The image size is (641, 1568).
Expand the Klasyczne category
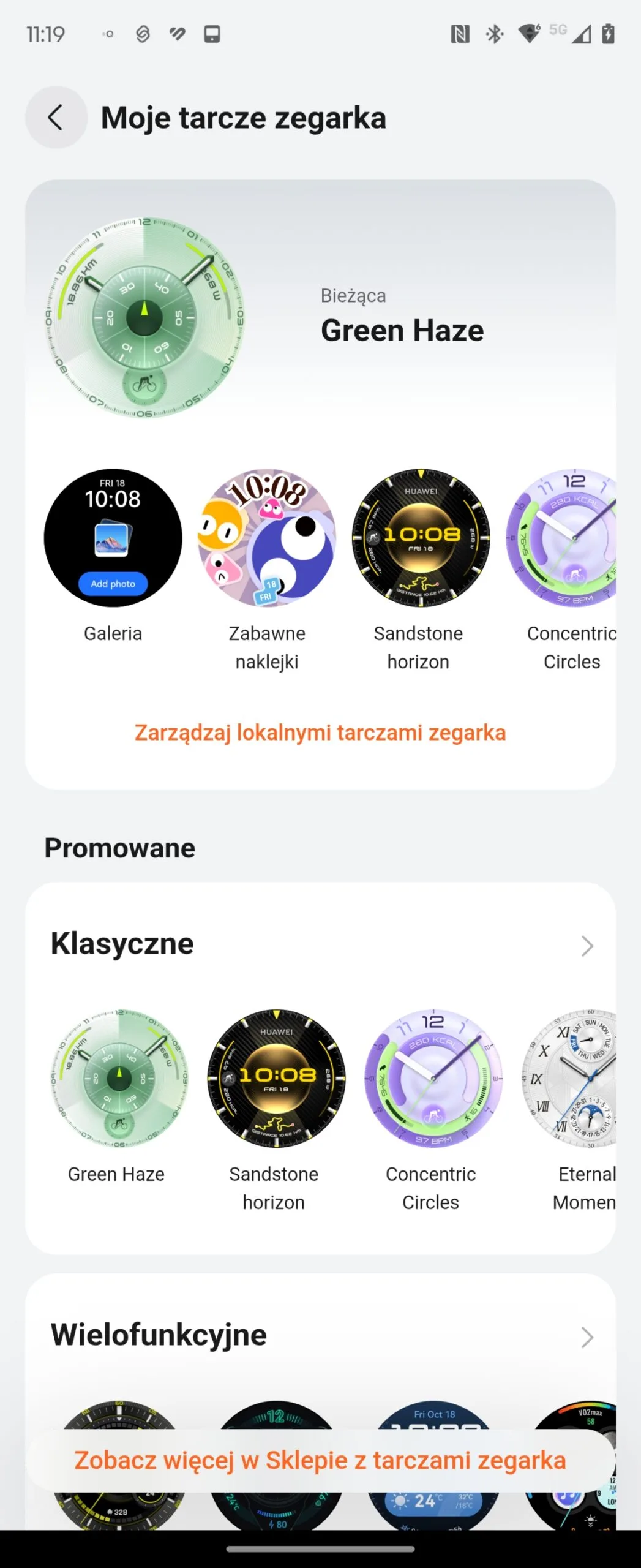click(x=587, y=946)
